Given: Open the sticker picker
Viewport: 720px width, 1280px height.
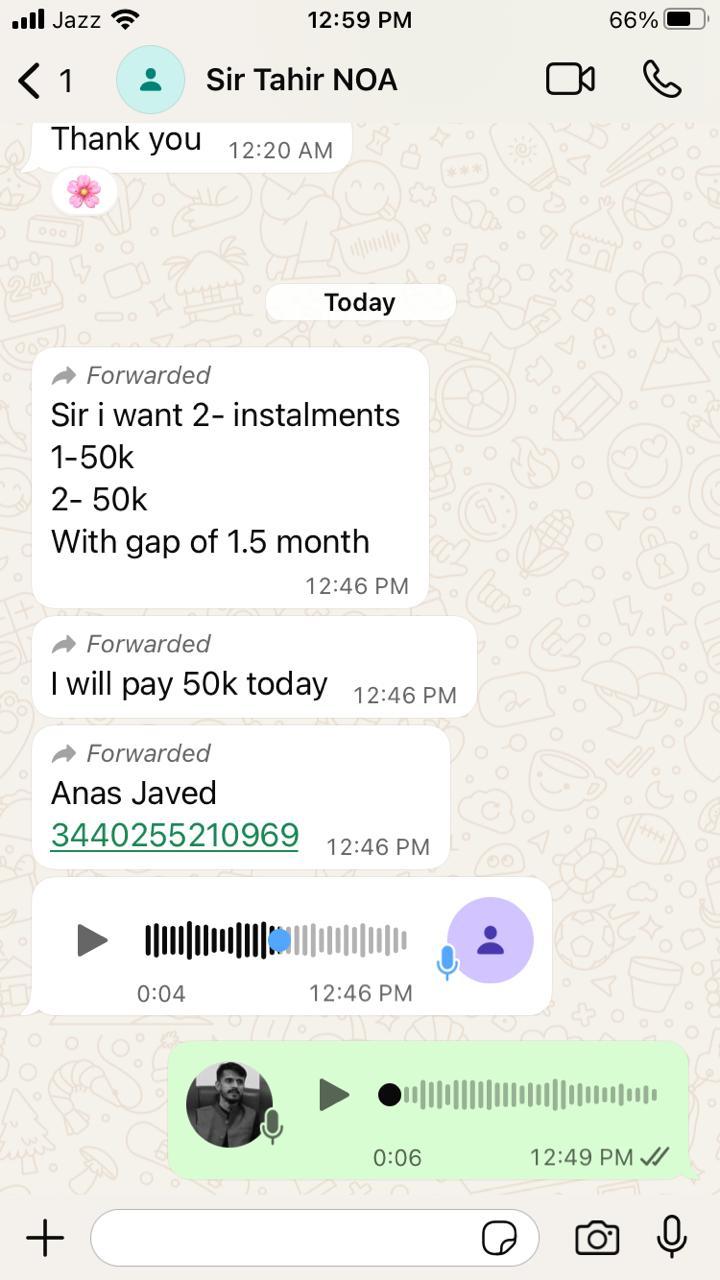Looking at the screenshot, I should pyautogui.click(x=499, y=1238).
